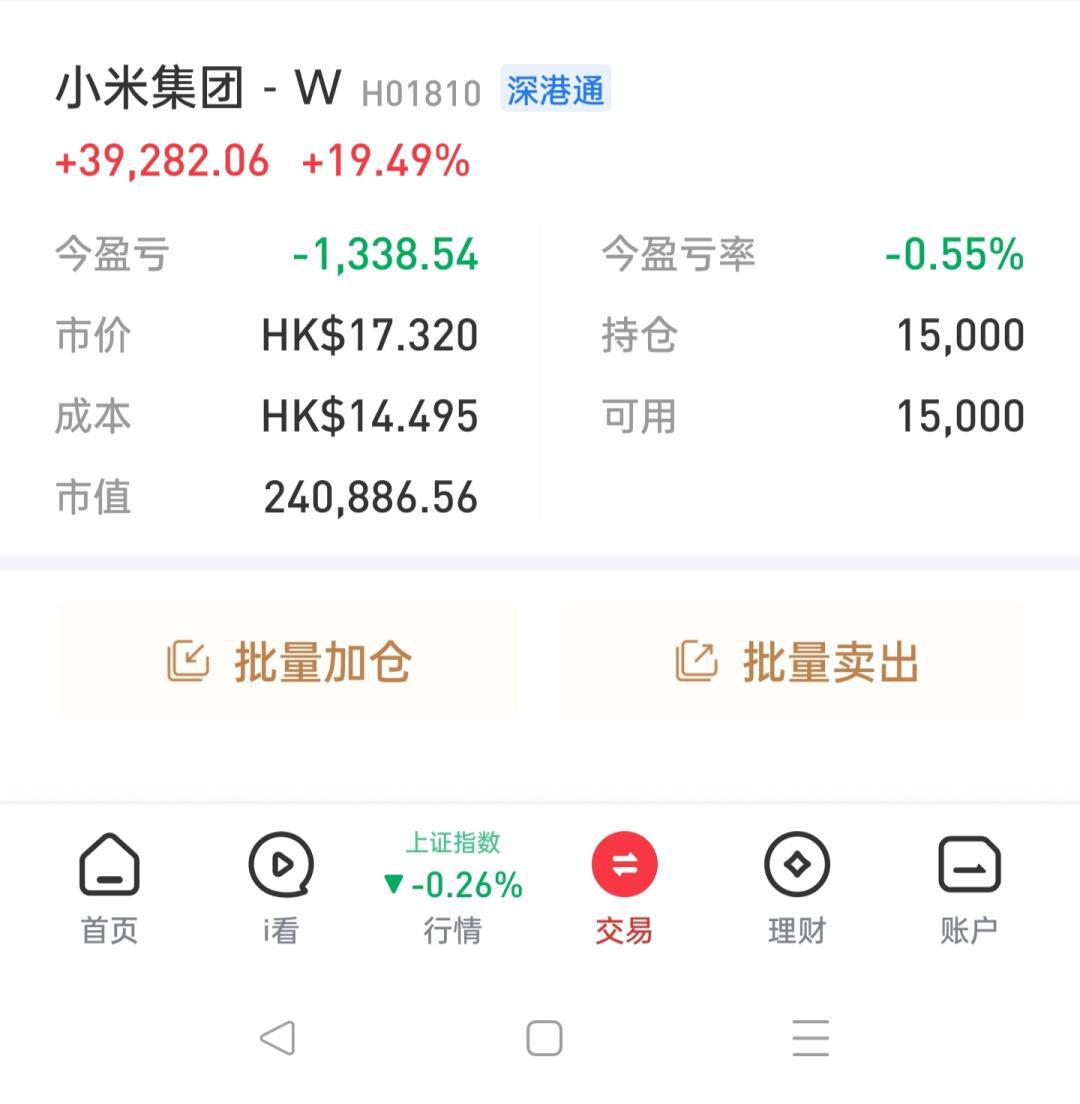Select 批量加仓 to add positions in bulk

click(x=286, y=660)
